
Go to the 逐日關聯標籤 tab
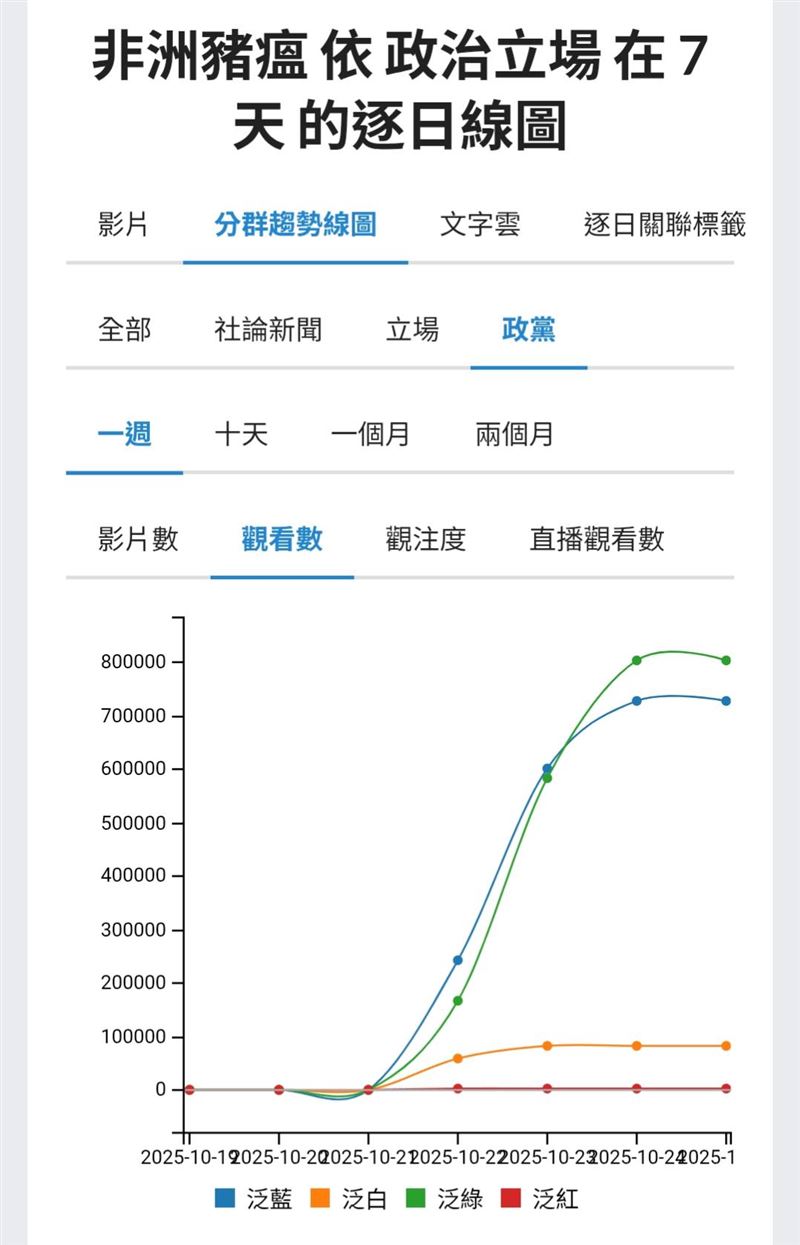(x=665, y=225)
